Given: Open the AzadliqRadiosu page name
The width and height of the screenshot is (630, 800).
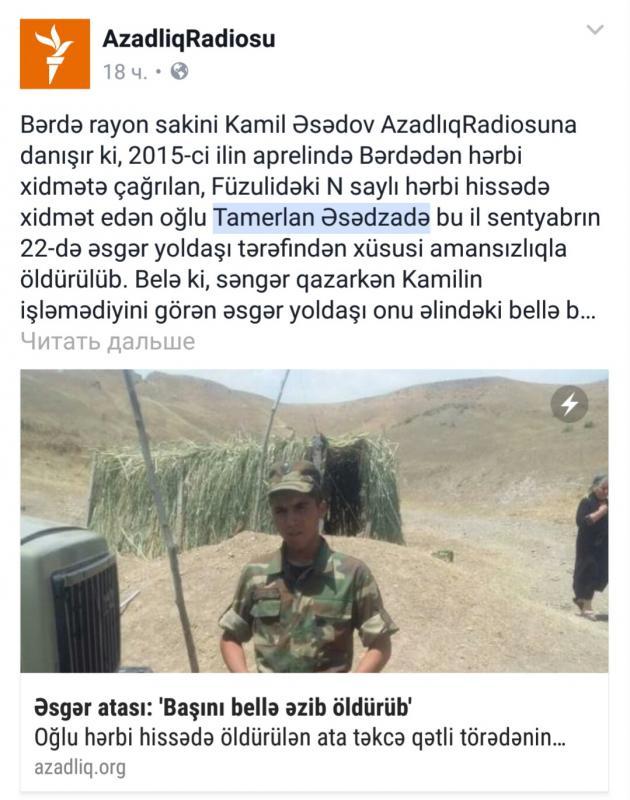Looking at the screenshot, I should pyautogui.click(x=188, y=39).
